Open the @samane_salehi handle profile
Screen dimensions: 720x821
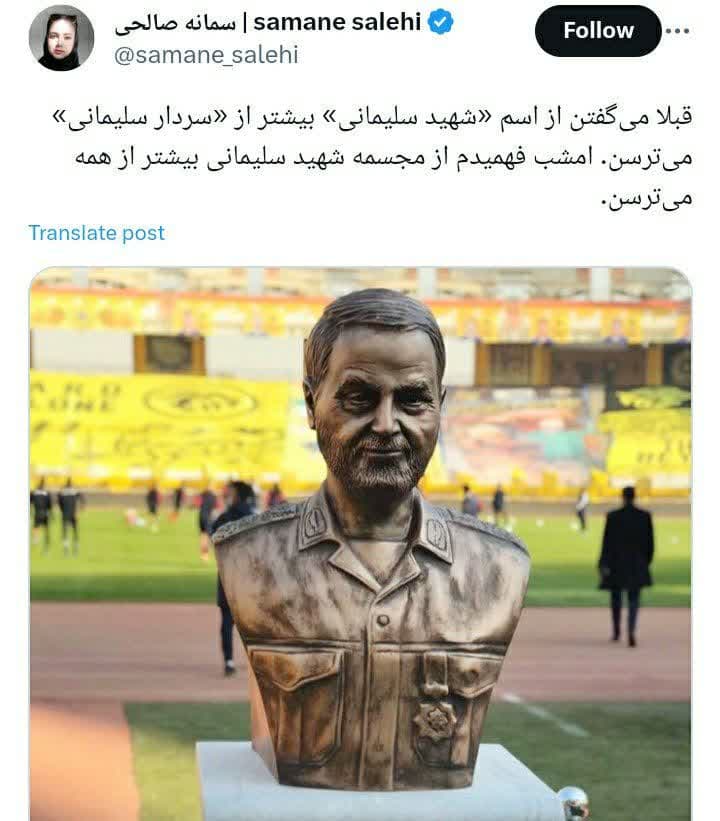(x=205, y=55)
